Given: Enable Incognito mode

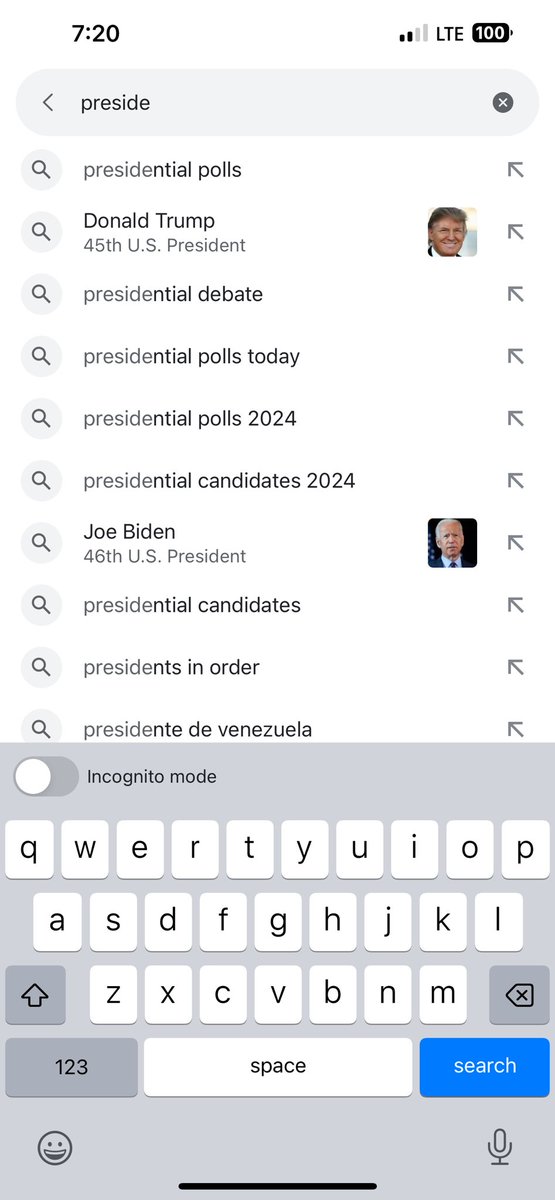Looking at the screenshot, I should pyautogui.click(x=45, y=776).
